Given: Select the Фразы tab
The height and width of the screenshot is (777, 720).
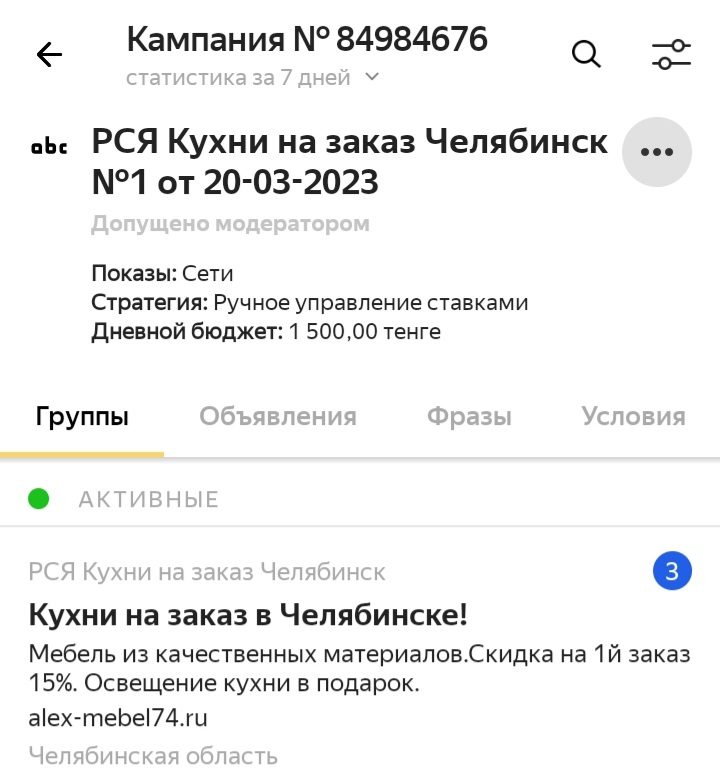Looking at the screenshot, I should (469, 417).
